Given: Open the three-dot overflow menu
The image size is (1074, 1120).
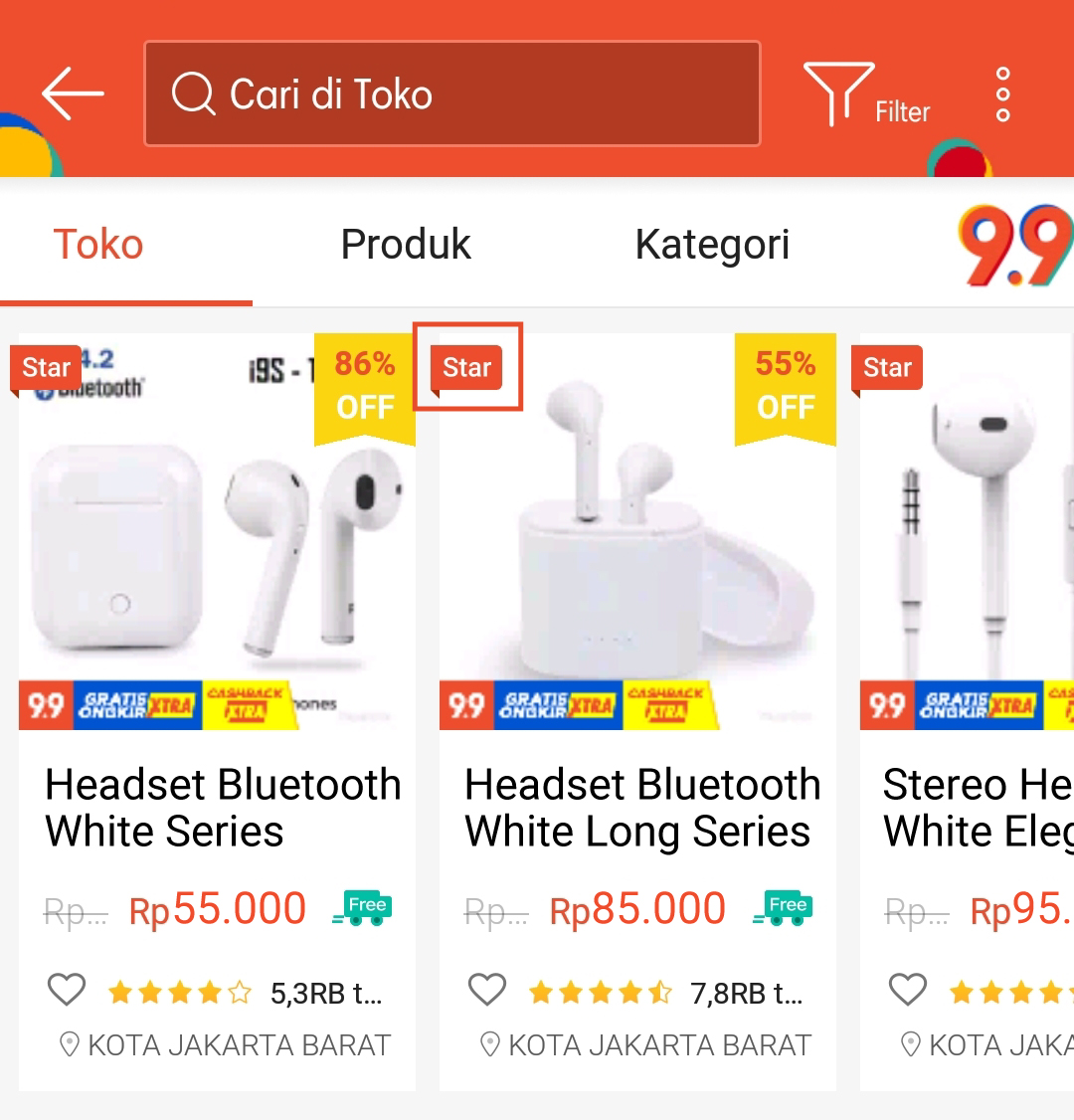Looking at the screenshot, I should point(1002,95).
